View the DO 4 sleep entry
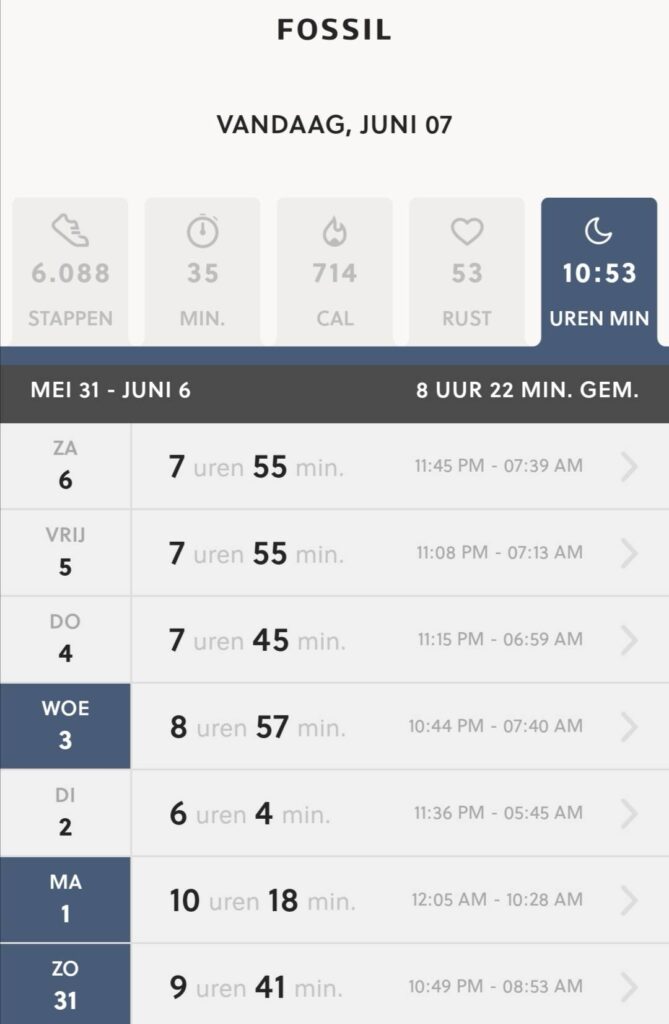Image resolution: width=669 pixels, height=1024 pixels. point(400,640)
